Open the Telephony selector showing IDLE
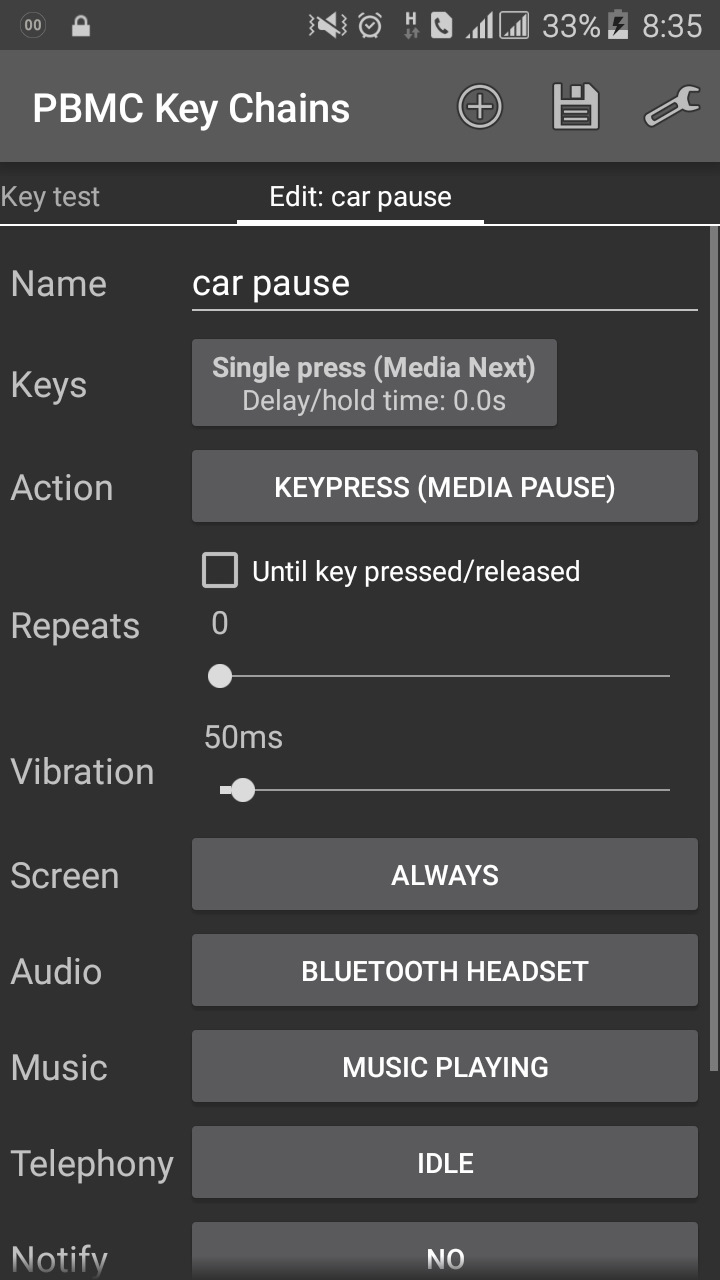Image resolution: width=720 pixels, height=1280 pixels. pyautogui.click(x=445, y=1162)
